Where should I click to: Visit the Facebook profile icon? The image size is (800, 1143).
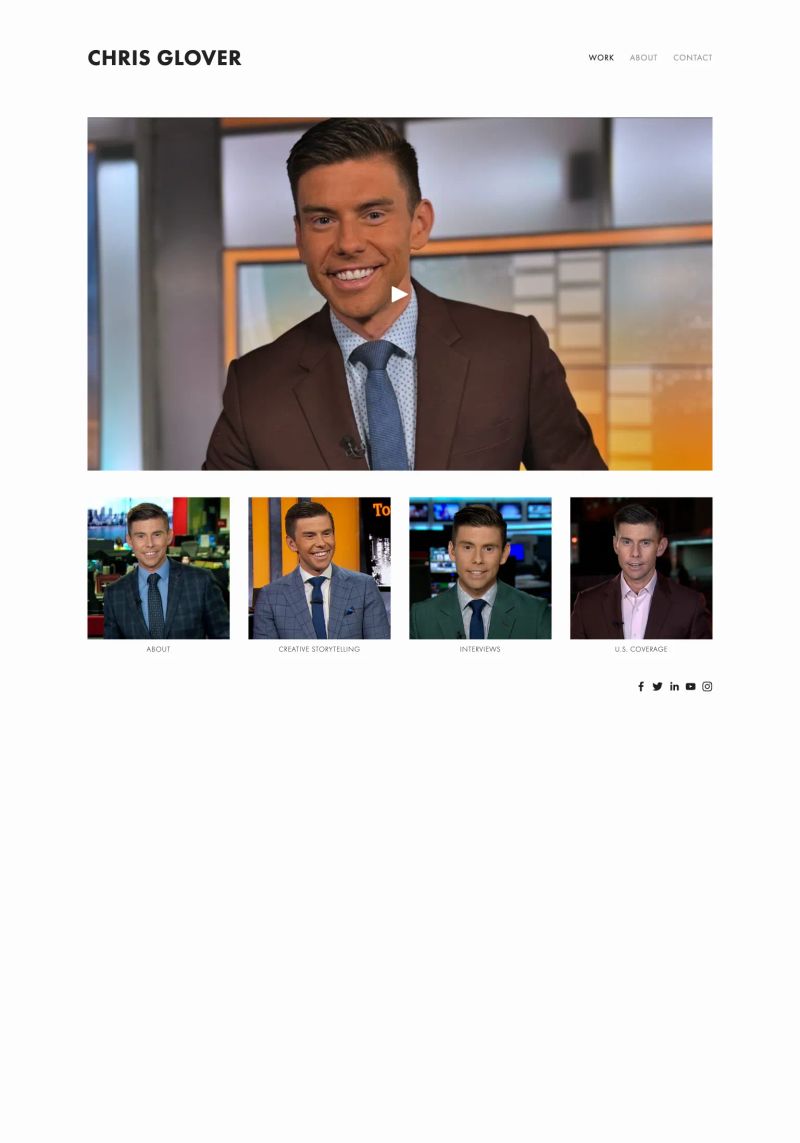click(641, 687)
